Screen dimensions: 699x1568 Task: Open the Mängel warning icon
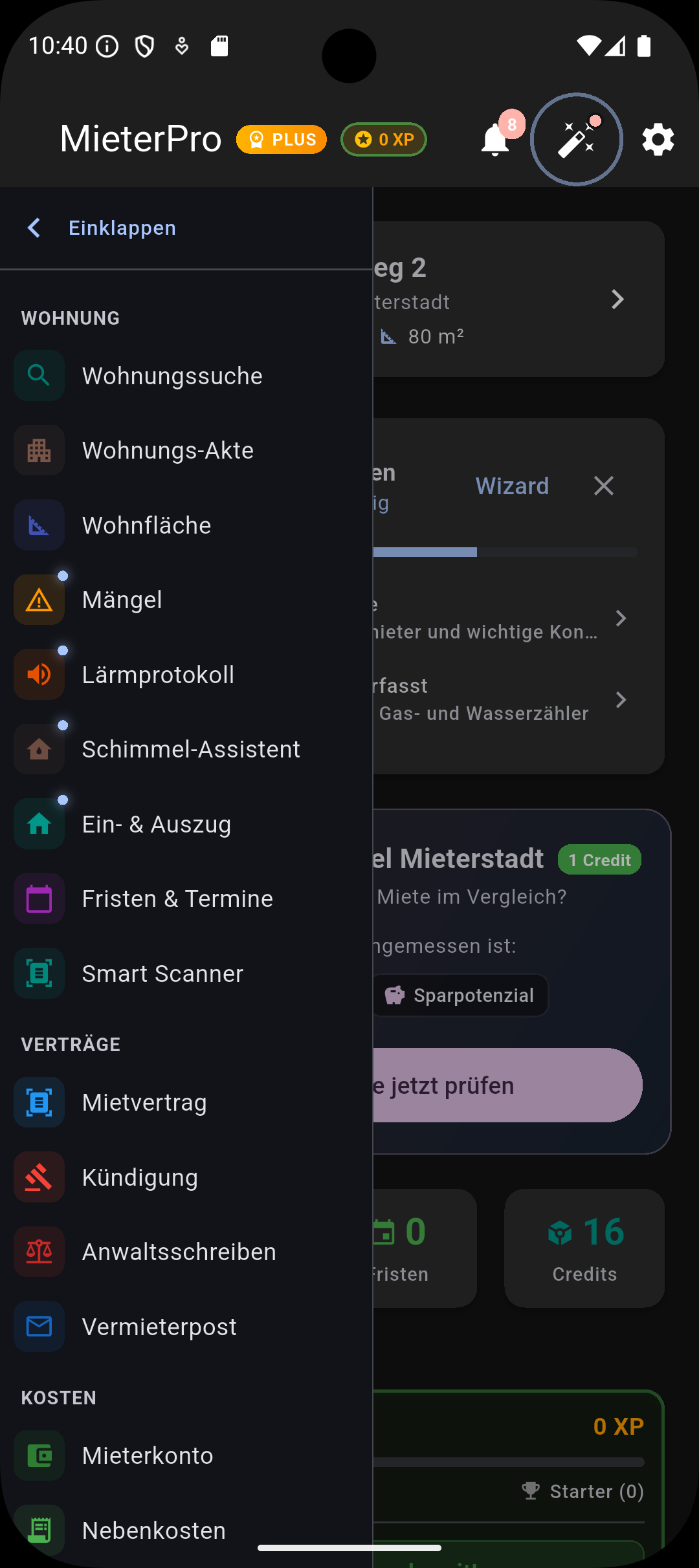(39, 599)
